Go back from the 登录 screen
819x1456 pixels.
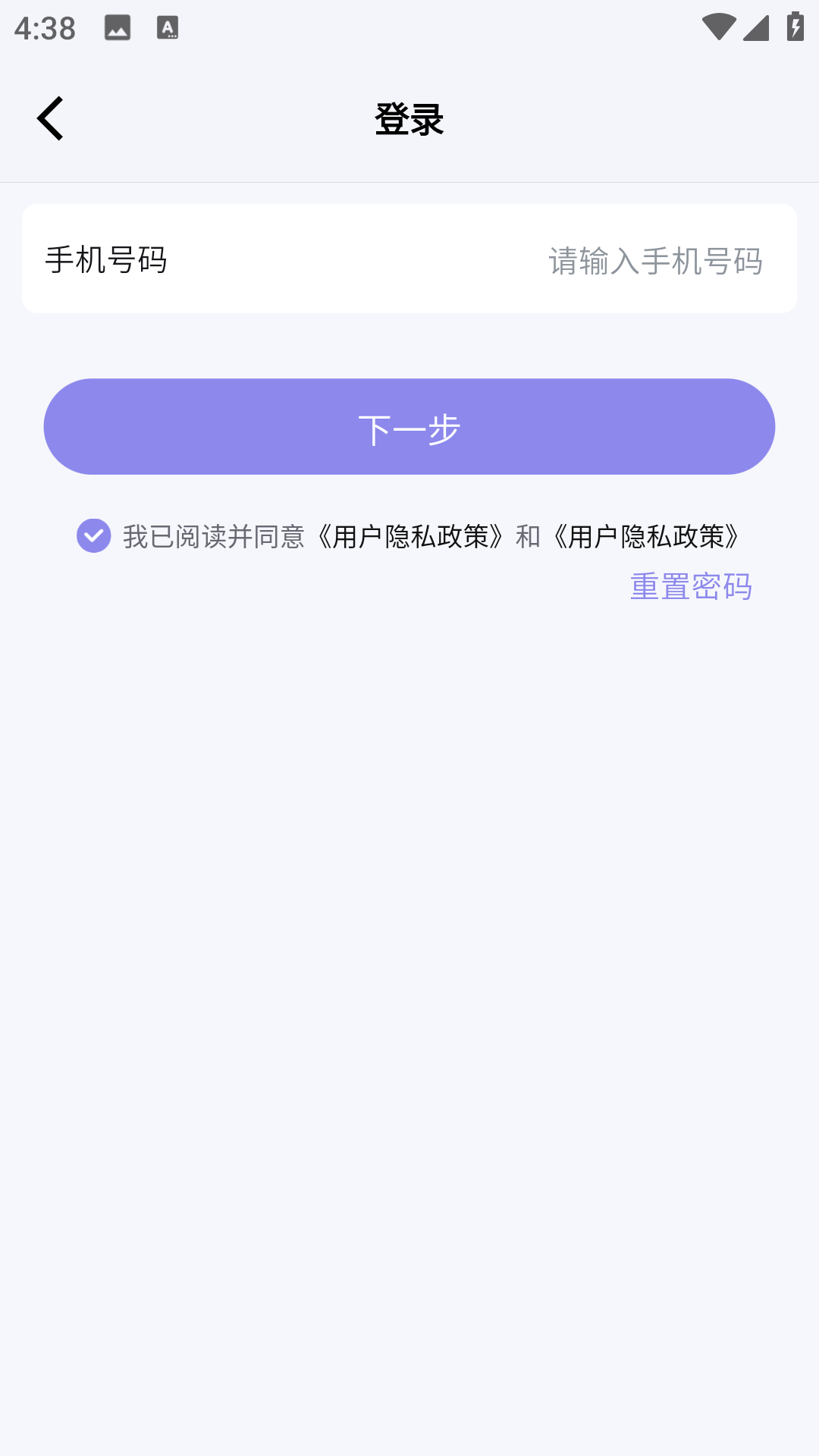coord(50,119)
